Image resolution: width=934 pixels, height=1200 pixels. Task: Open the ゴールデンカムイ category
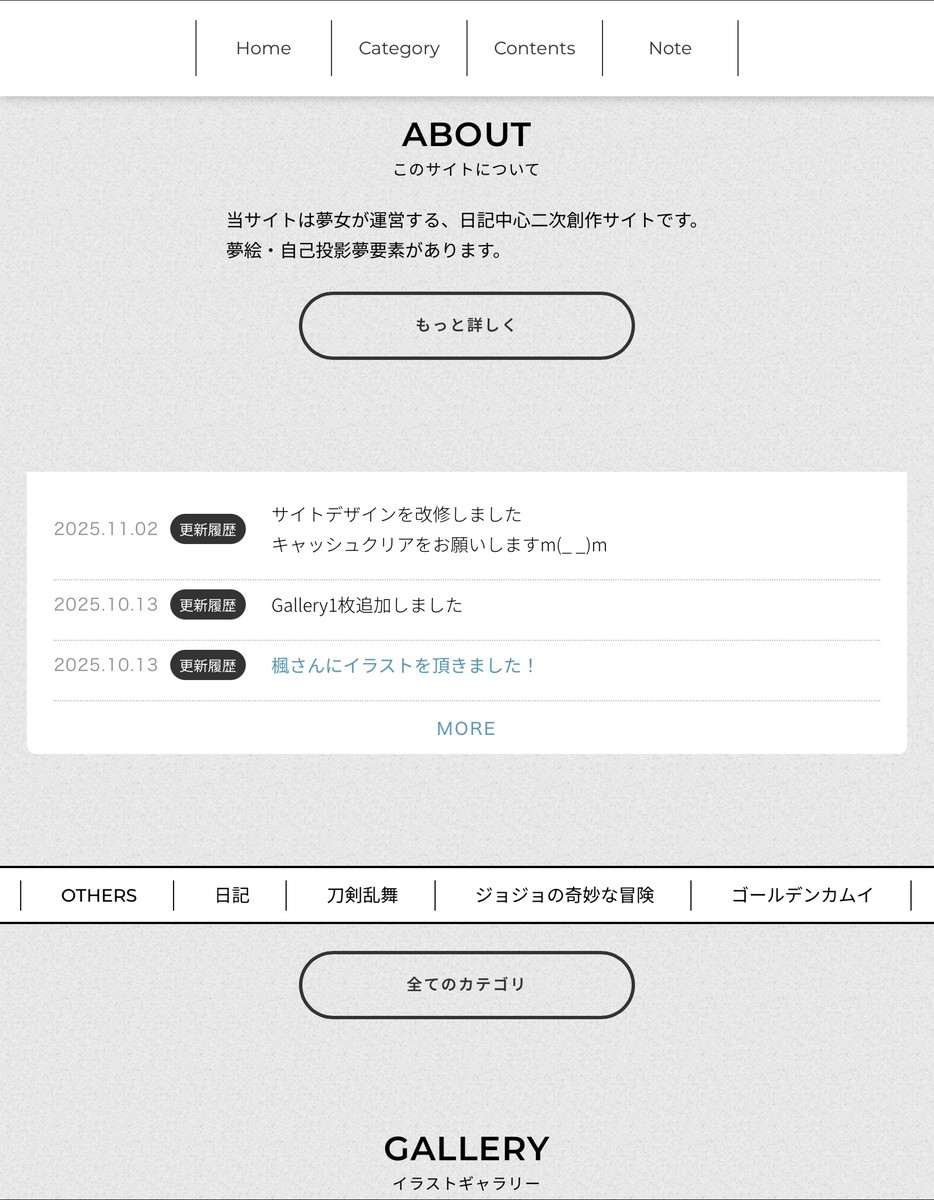point(802,895)
